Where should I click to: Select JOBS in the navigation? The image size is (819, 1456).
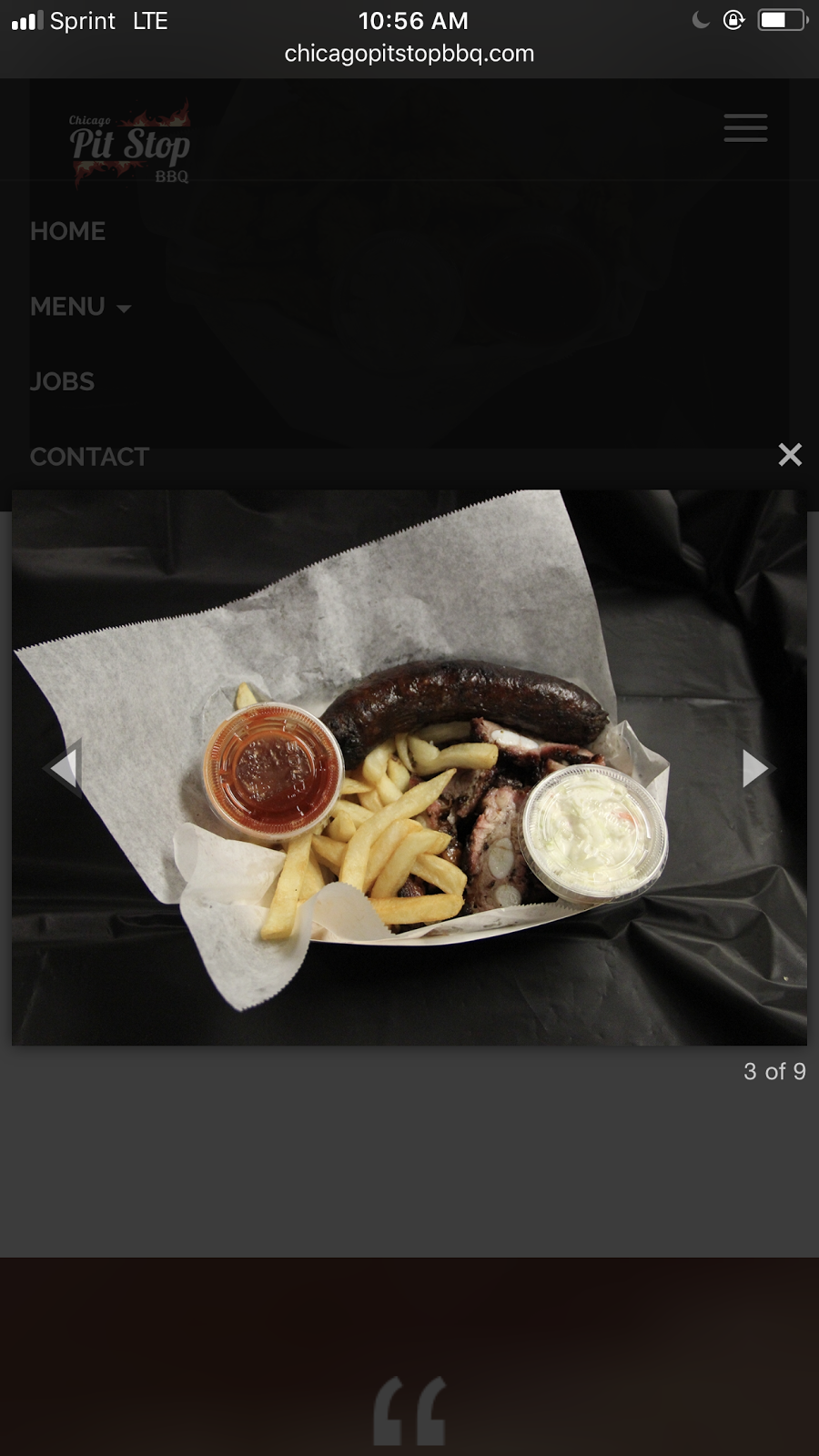click(x=62, y=381)
